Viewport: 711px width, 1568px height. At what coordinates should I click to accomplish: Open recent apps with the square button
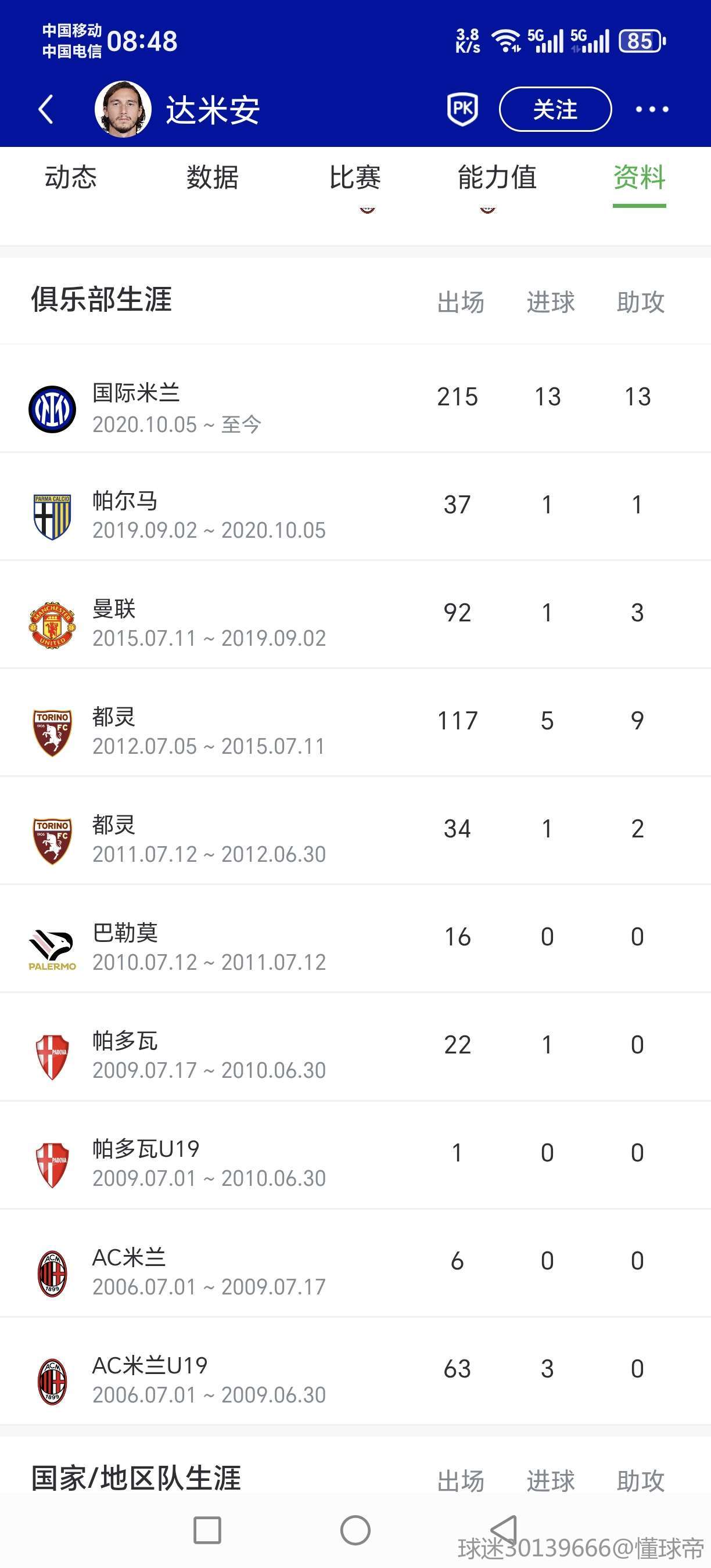tap(207, 1530)
